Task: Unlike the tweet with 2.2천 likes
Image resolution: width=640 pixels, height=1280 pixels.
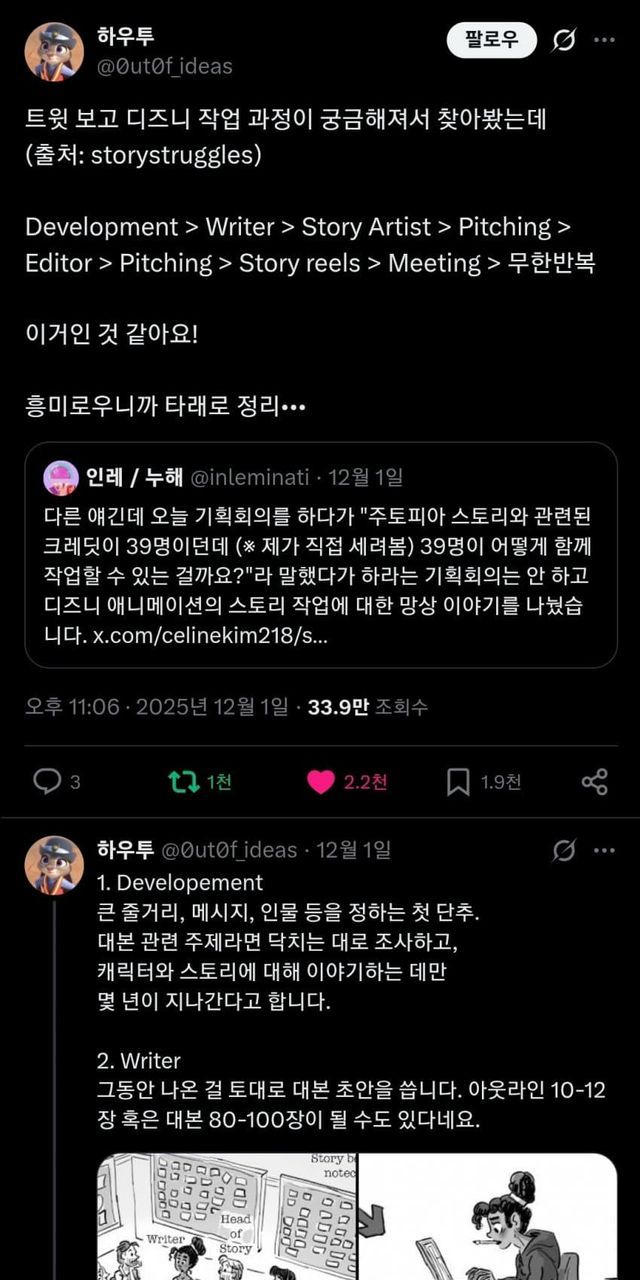Action: (x=321, y=781)
